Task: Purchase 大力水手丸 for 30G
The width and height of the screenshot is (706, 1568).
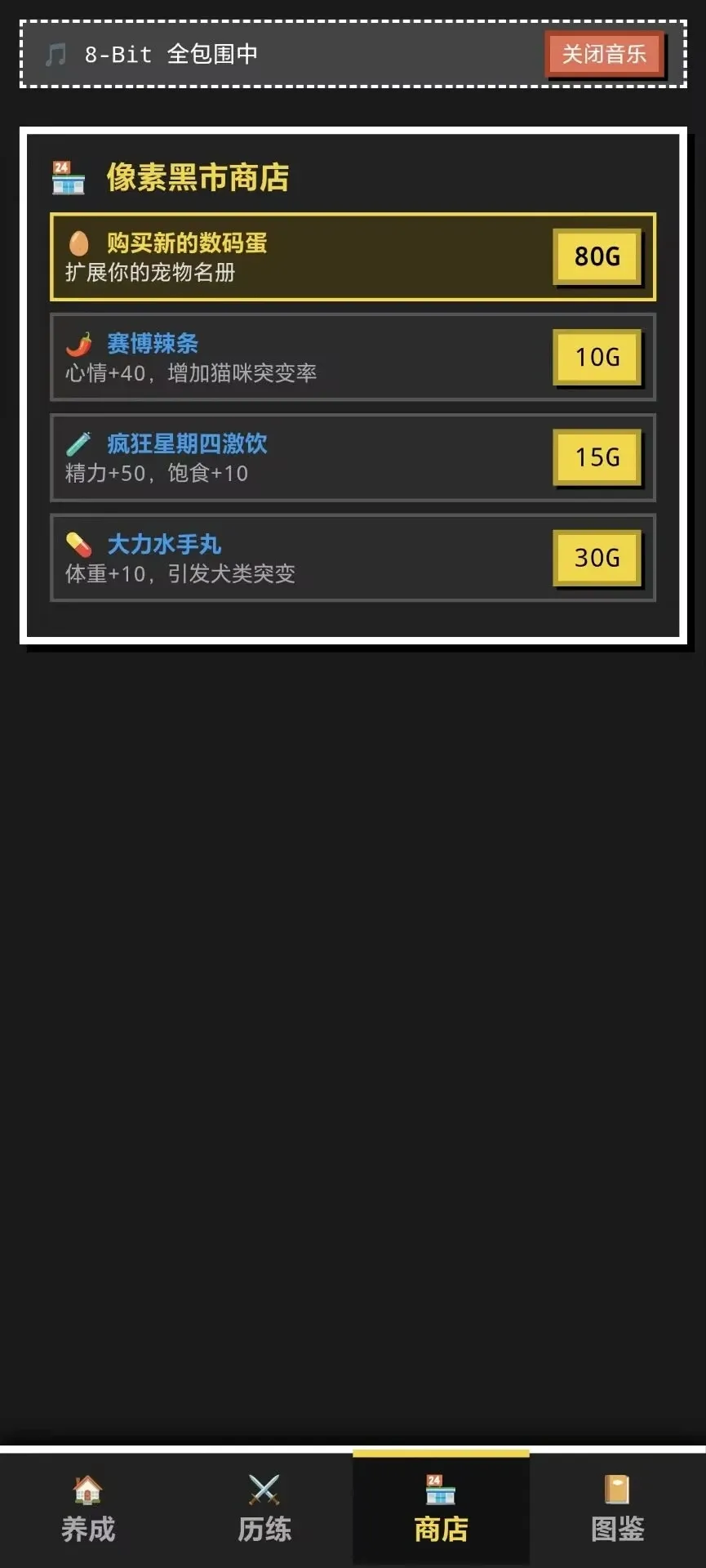Action: point(597,558)
